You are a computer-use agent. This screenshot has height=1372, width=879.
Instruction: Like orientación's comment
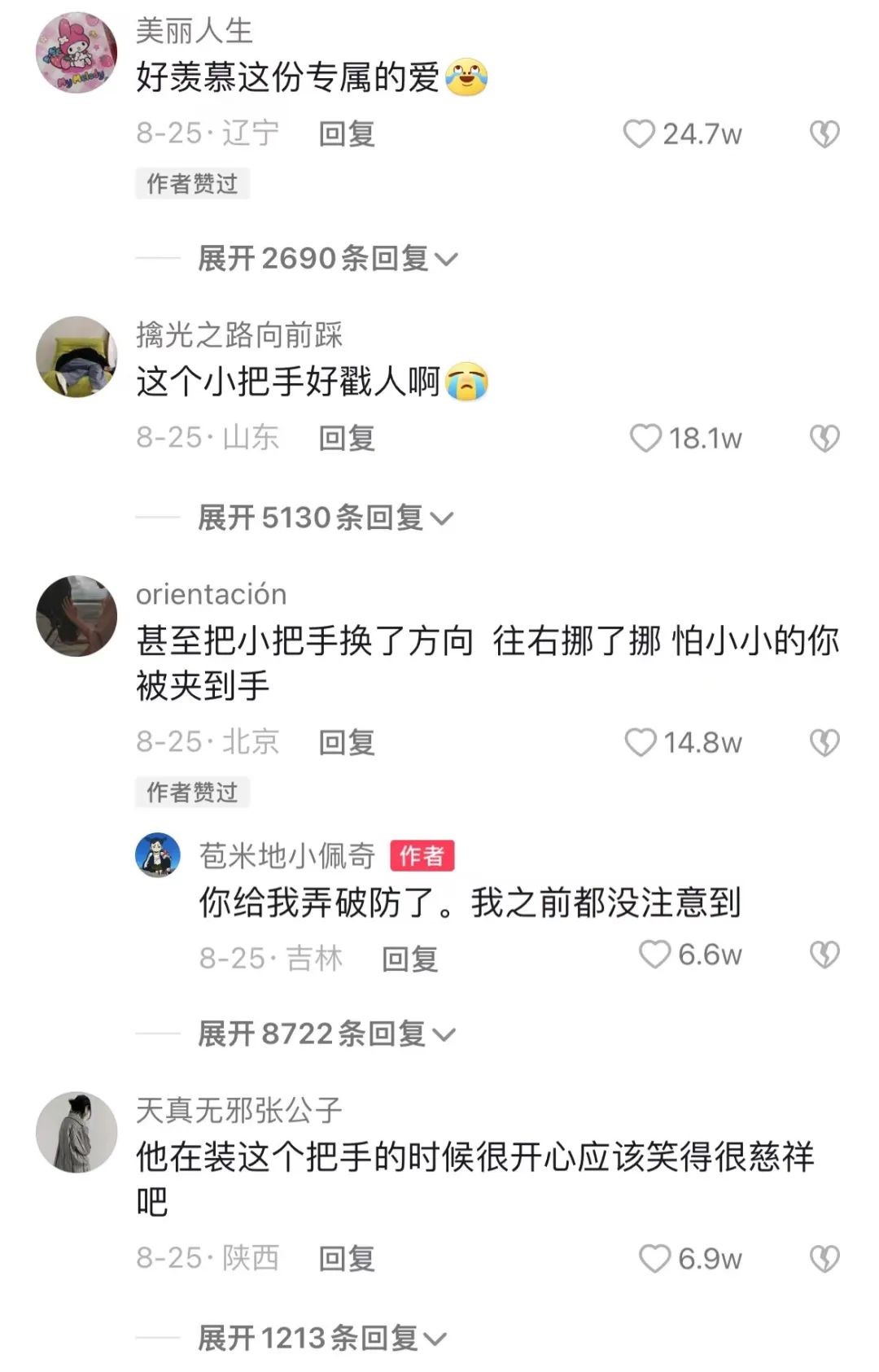pyautogui.click(x=641, y=742)
